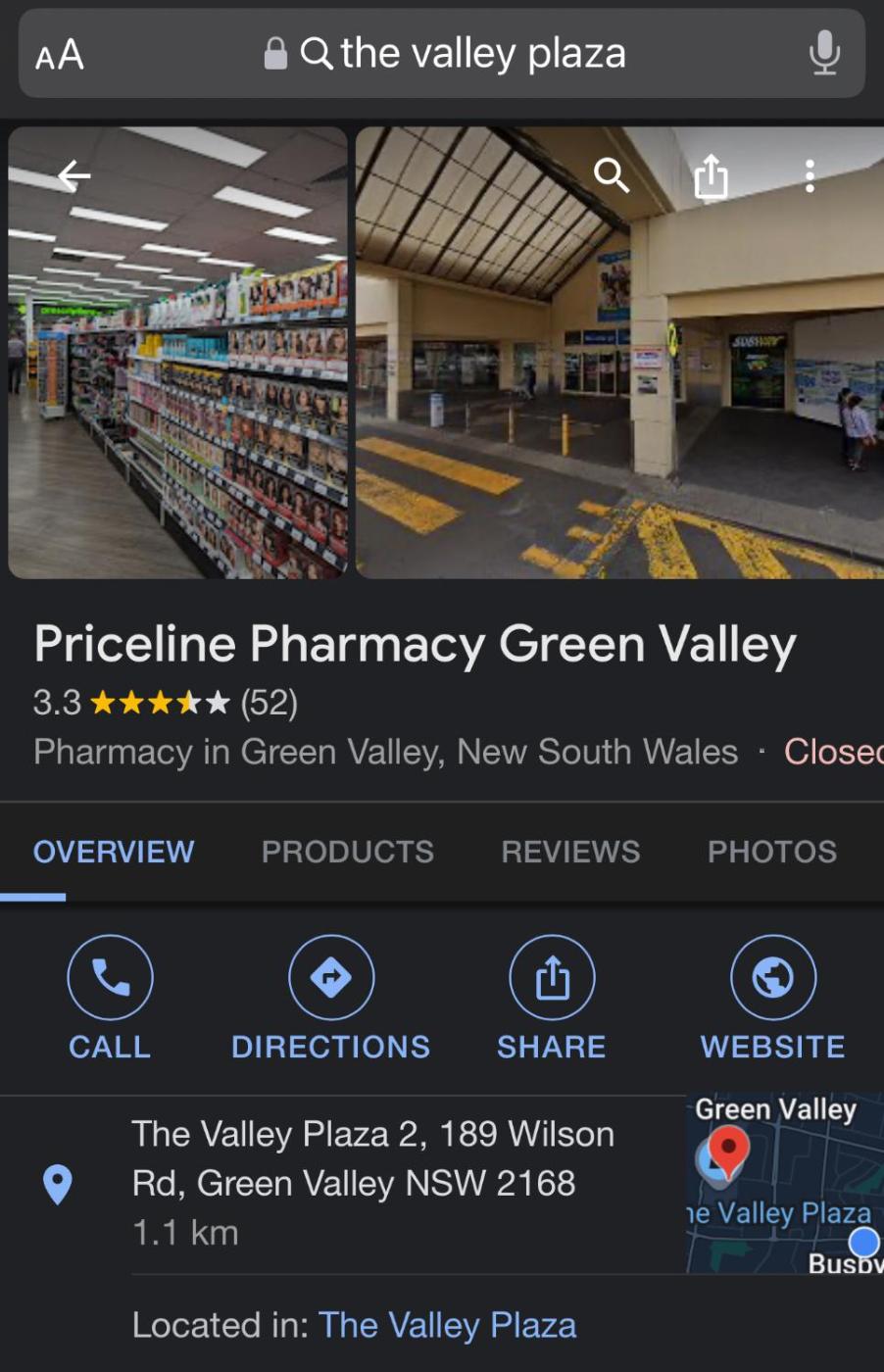Viewport: 884px width, 1372px height.
Task: Switch to the Products tab
Action: point(347,852)
